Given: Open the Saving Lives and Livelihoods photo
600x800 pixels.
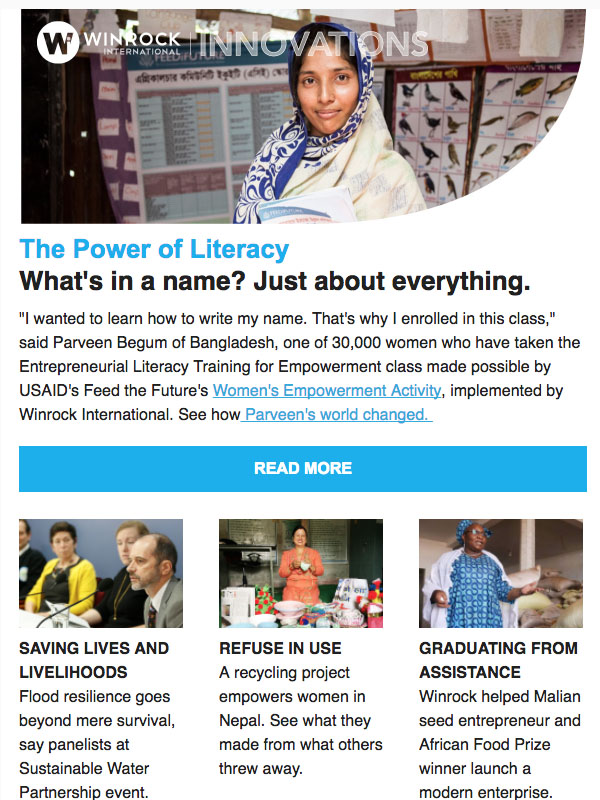Looking at the screenshot, I should pyautogui.click(x=101, y=573).
